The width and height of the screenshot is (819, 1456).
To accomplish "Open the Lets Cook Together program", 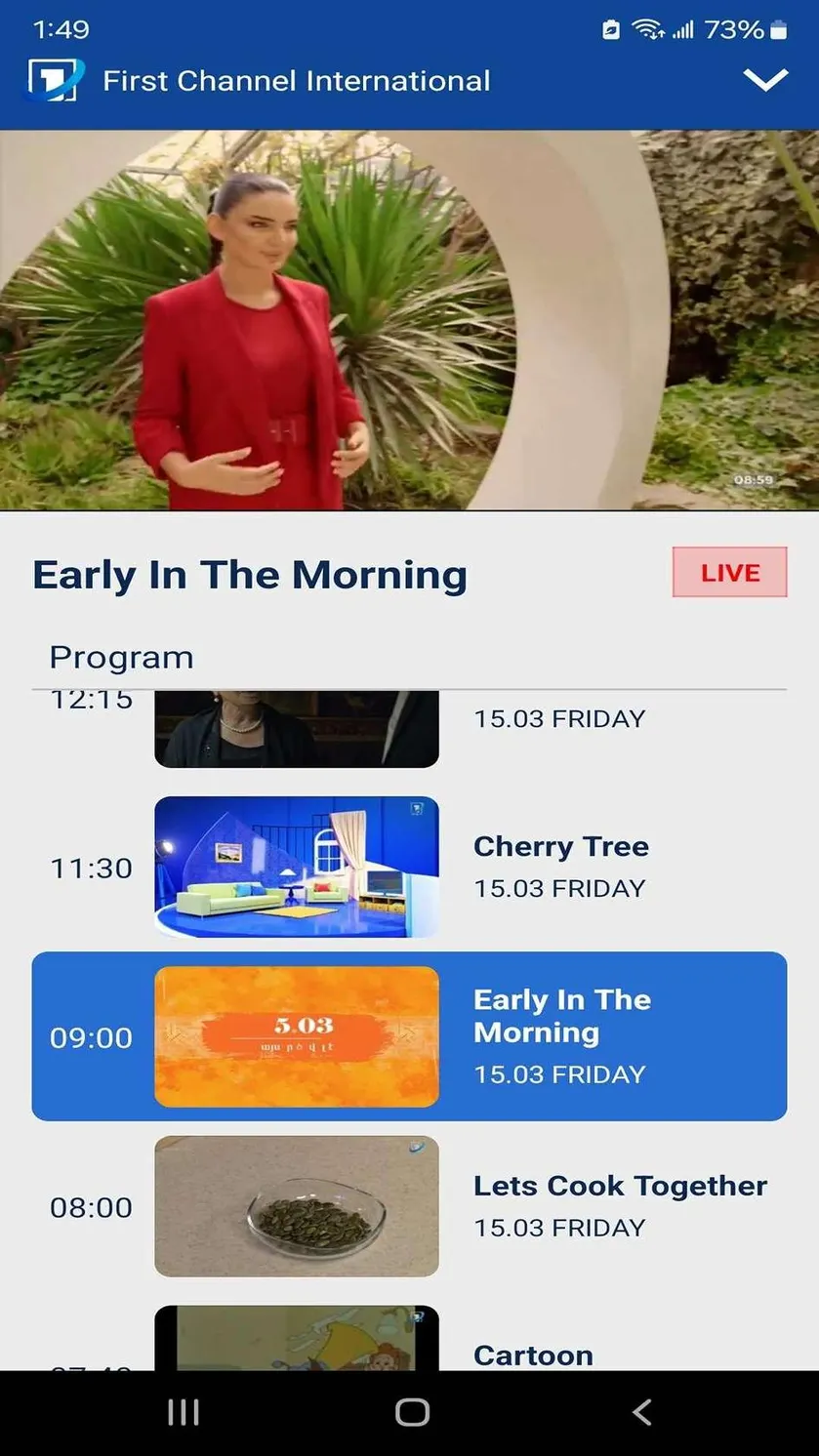I will (x=409, y=1206).
